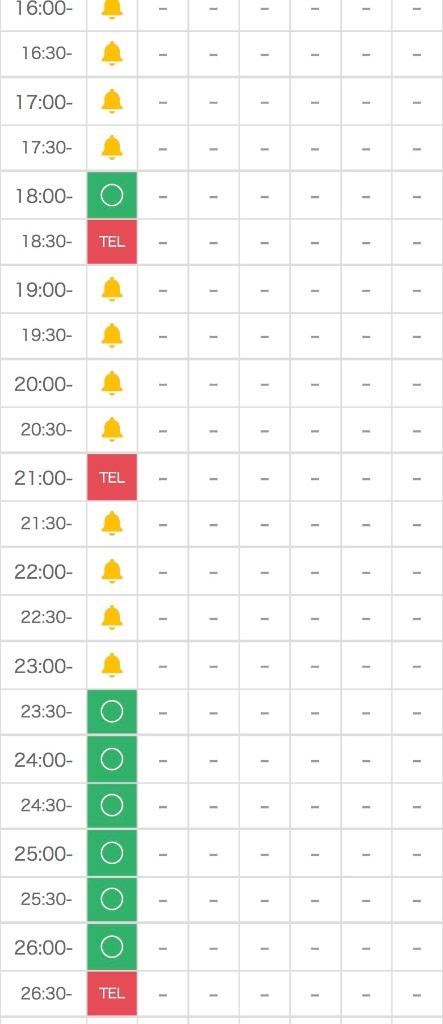Screen dimensions: 443x1024
Task: Tap the bell icon at 16:30
Action: (x=112, y=54)
